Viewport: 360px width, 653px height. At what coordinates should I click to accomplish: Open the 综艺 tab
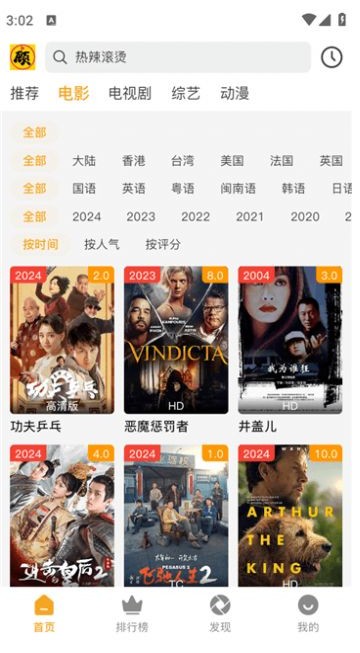tap(186, 93)
